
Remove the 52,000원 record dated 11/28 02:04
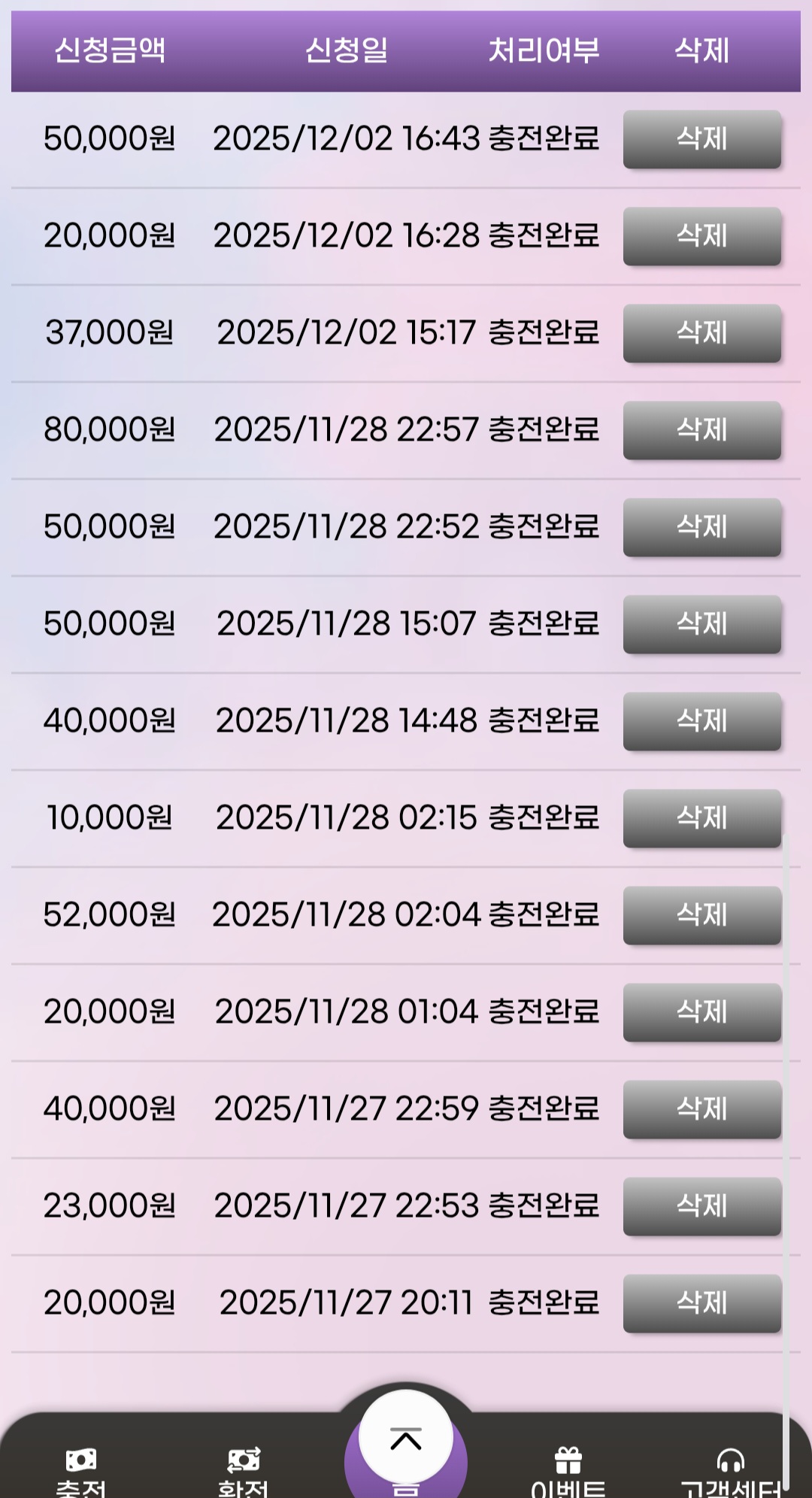(701, 915)
